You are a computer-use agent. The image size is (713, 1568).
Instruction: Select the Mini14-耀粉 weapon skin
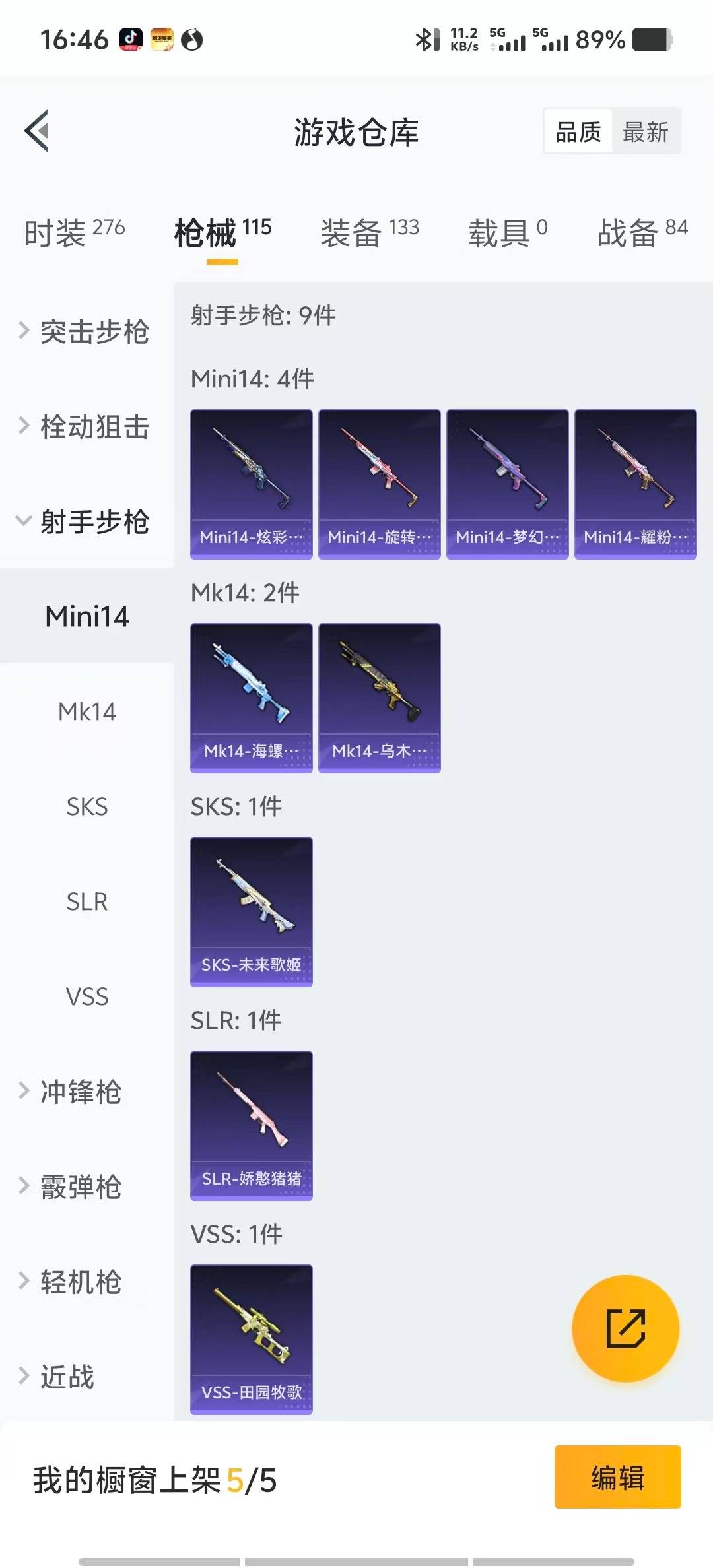635,484
